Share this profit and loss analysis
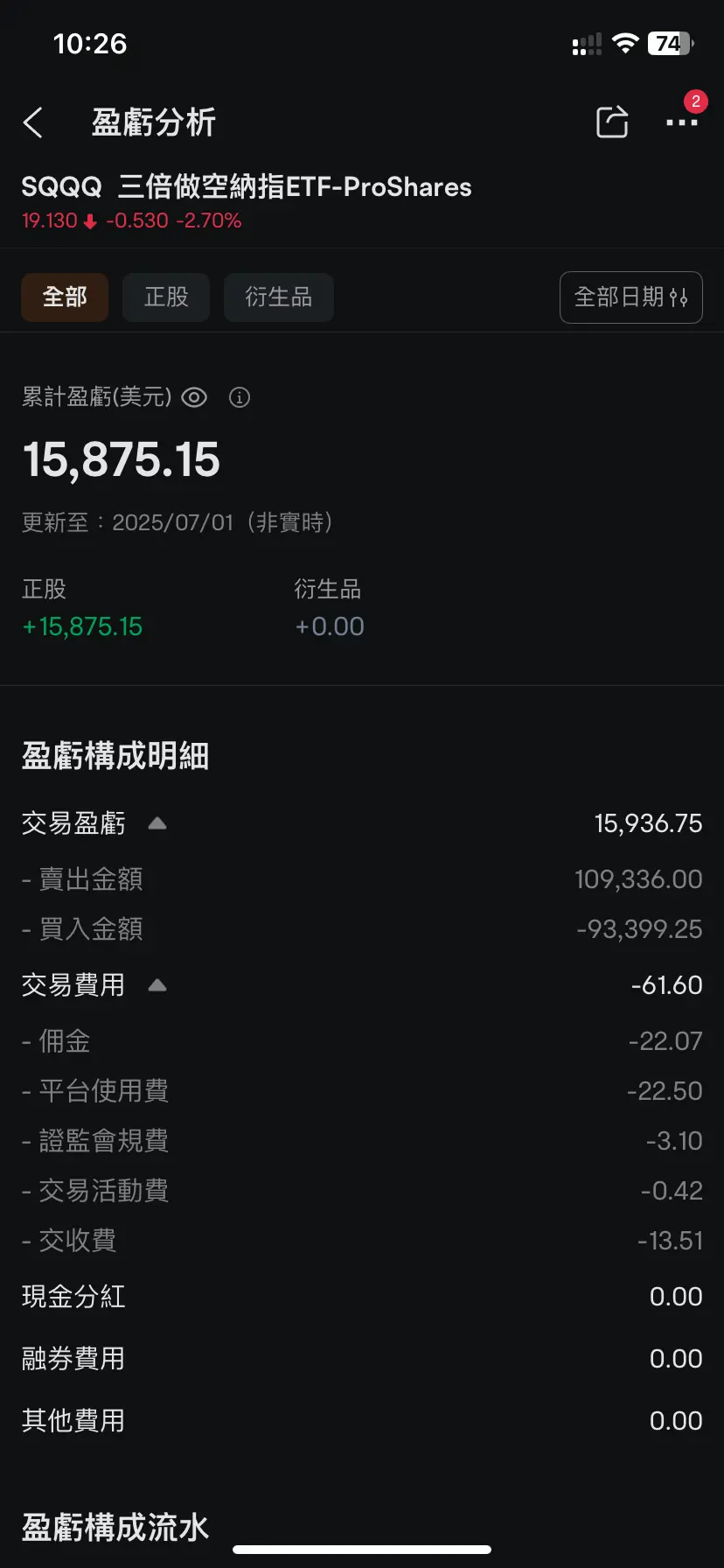 point(612,122)
